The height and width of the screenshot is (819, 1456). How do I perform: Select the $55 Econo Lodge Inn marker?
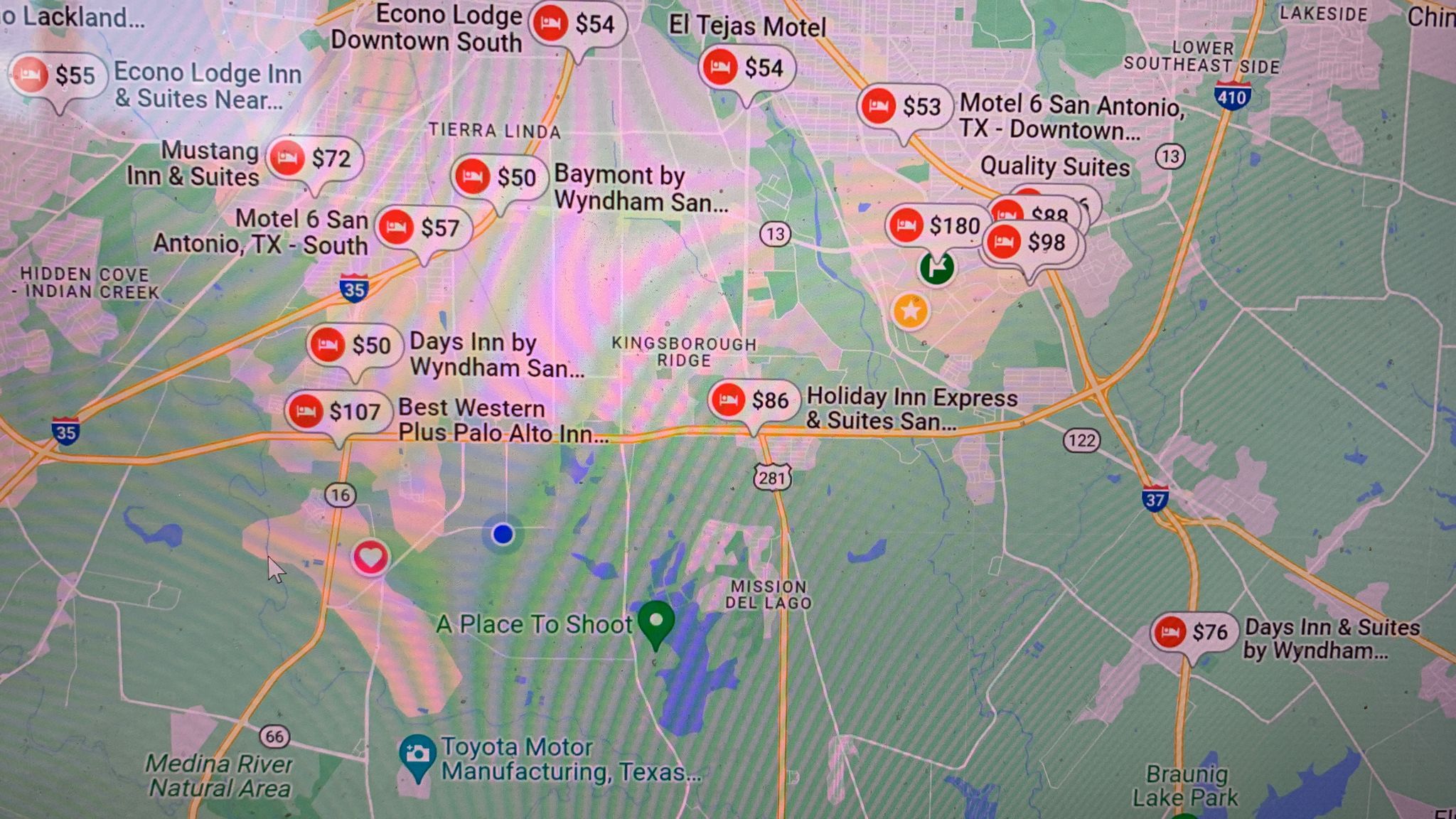coord(58,75)
